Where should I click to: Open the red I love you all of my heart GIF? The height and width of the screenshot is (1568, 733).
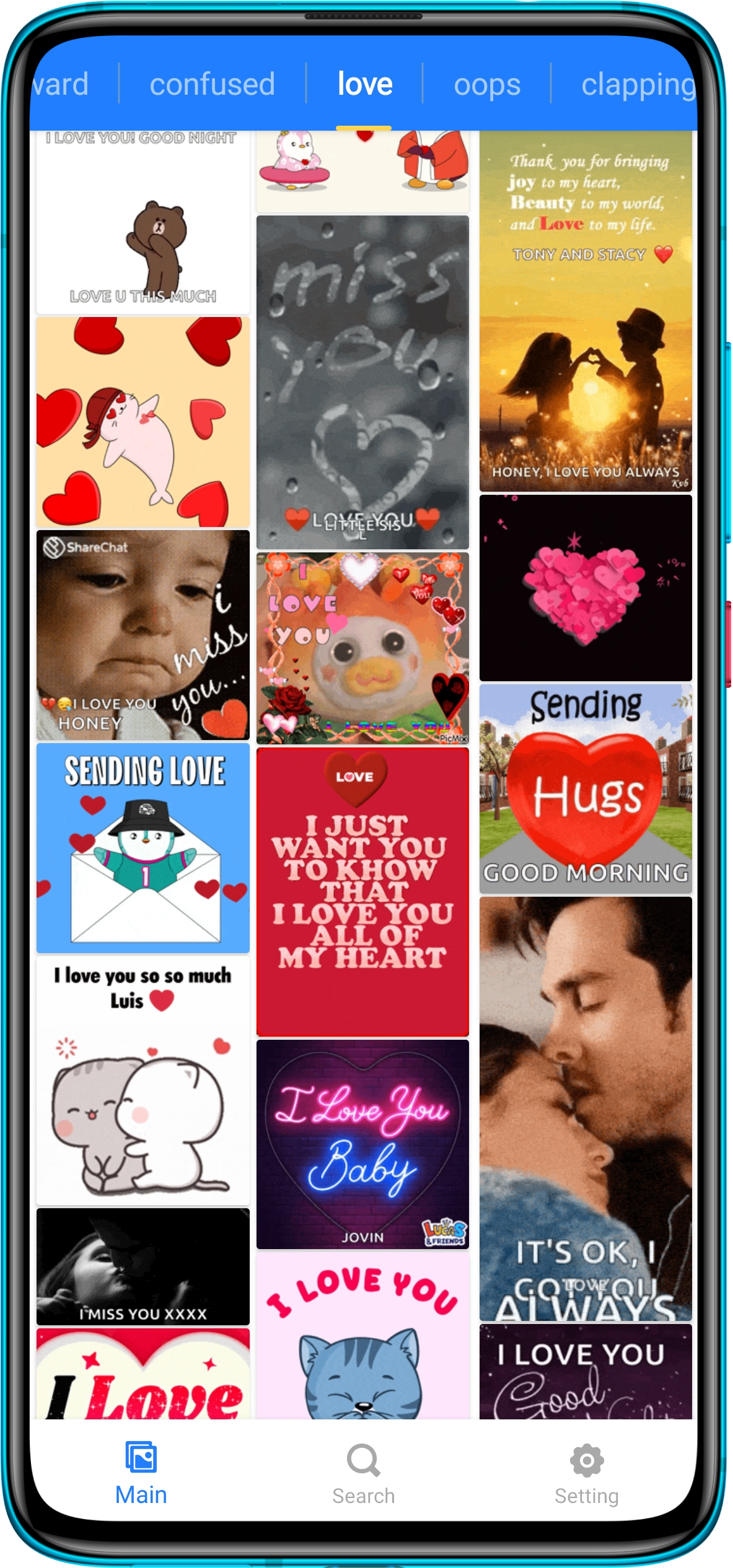[362, 892]
